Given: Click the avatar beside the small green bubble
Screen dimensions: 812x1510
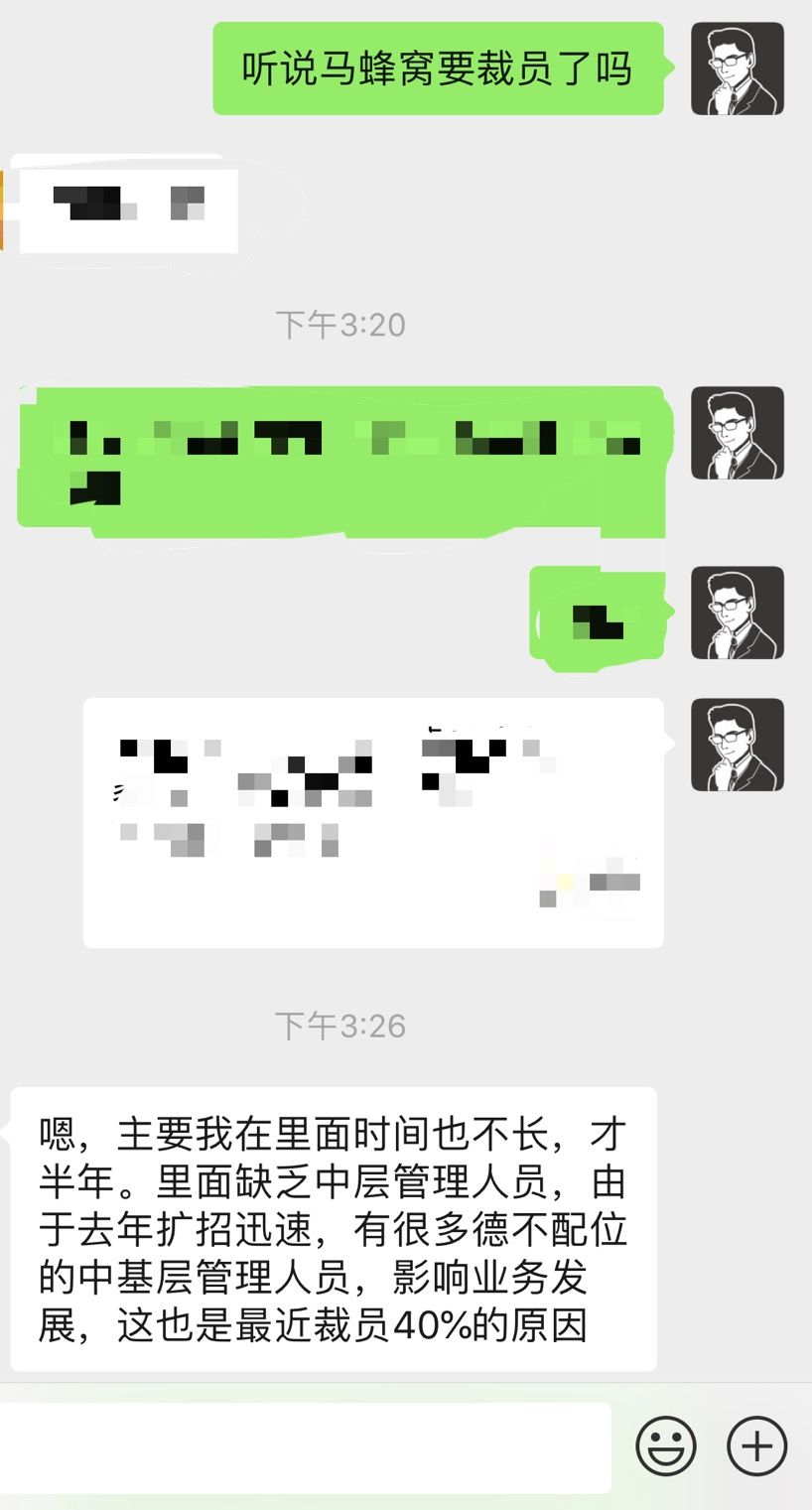Looking at the screenshot, I should (737, 614).
